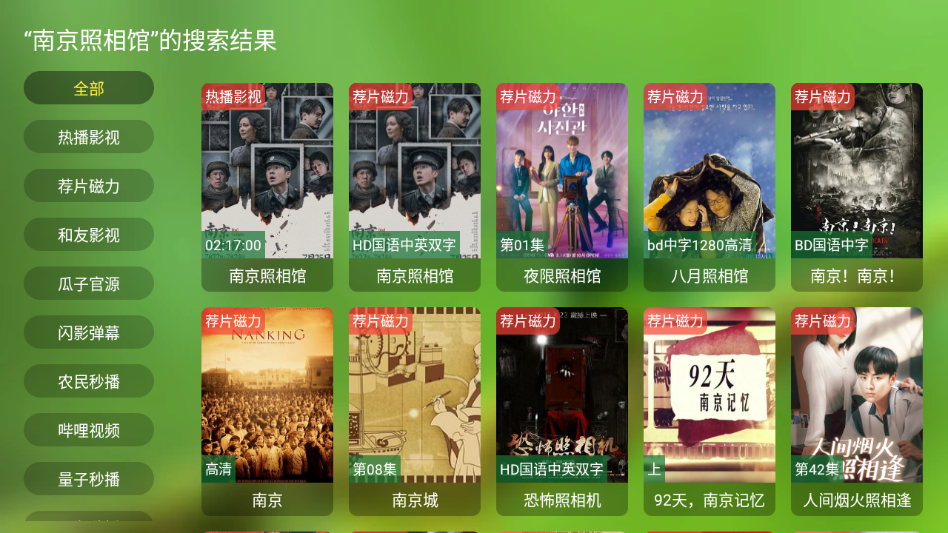Open the 南京 高清 card

tap(267, 411)
